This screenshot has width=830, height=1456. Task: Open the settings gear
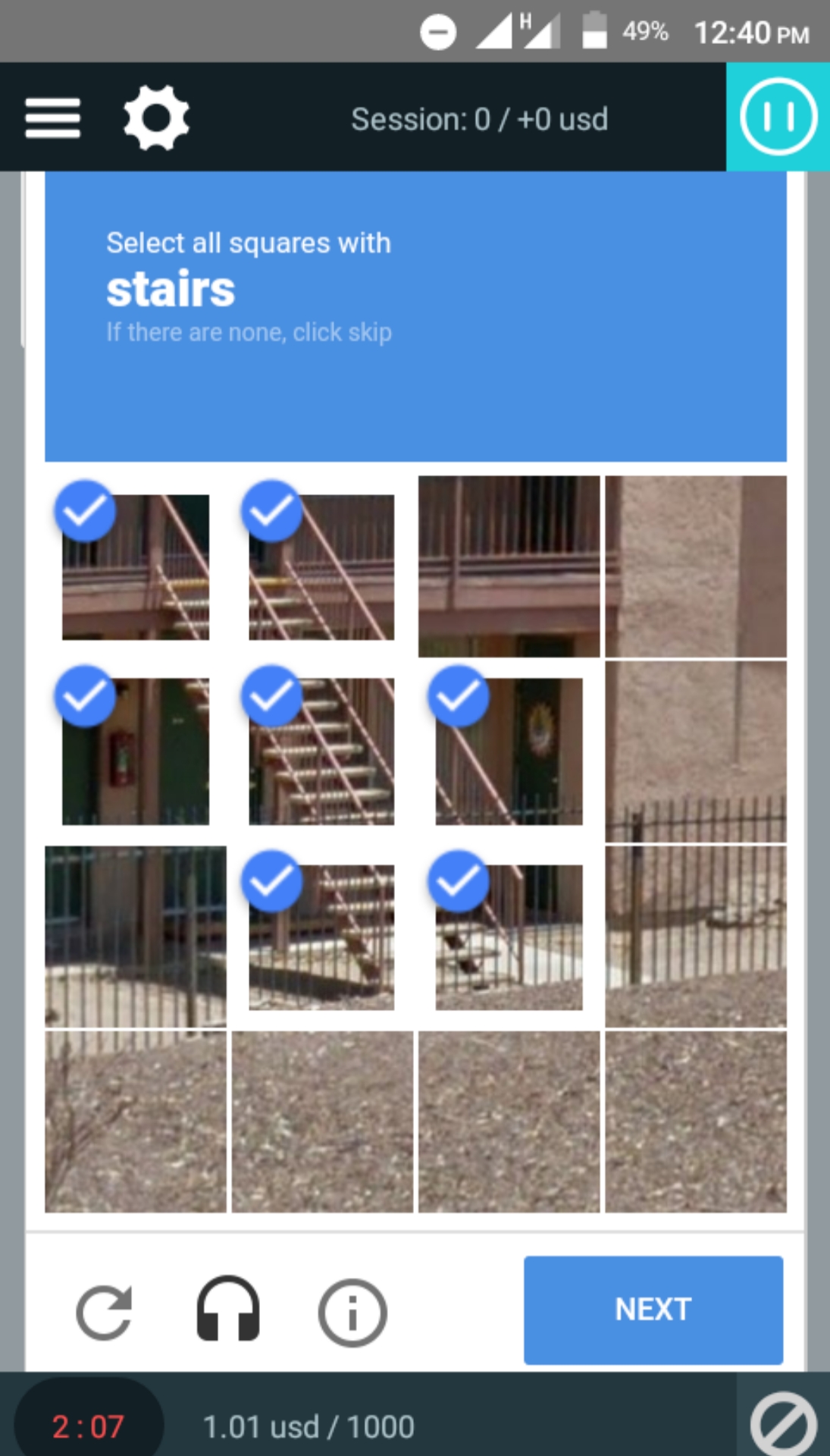point(156,118)
